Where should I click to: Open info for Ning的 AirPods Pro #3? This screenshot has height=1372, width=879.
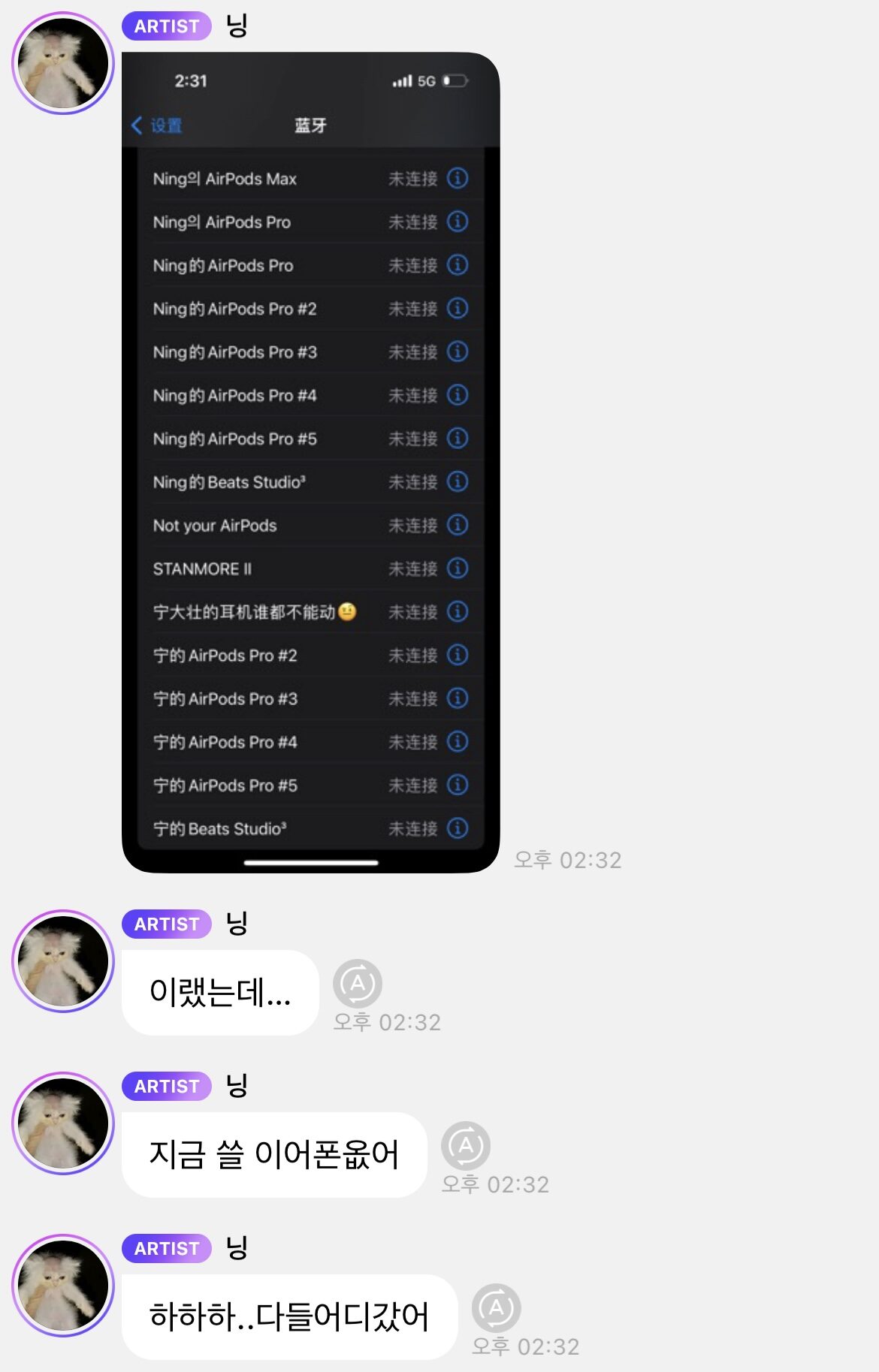pyautogui.click(x=457, y=351)
